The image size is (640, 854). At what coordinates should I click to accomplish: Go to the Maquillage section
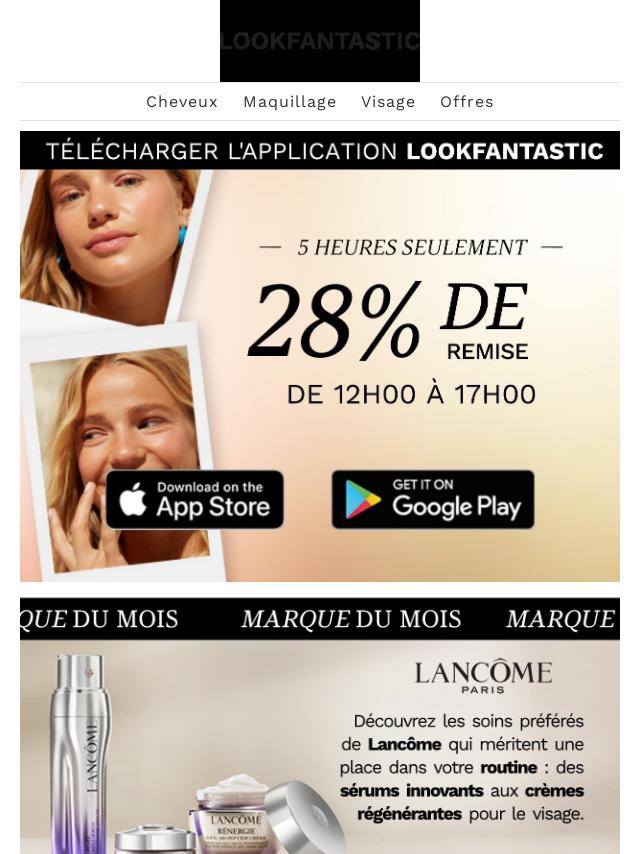[x=290, y=102]
